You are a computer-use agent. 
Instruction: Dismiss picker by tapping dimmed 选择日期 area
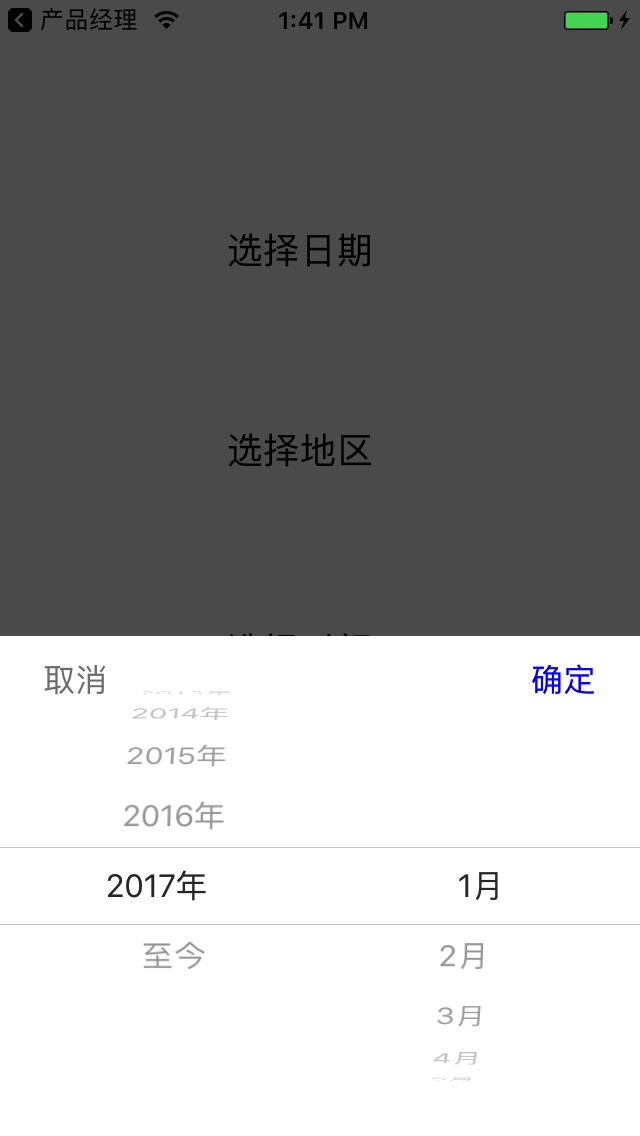pos(300,250)
